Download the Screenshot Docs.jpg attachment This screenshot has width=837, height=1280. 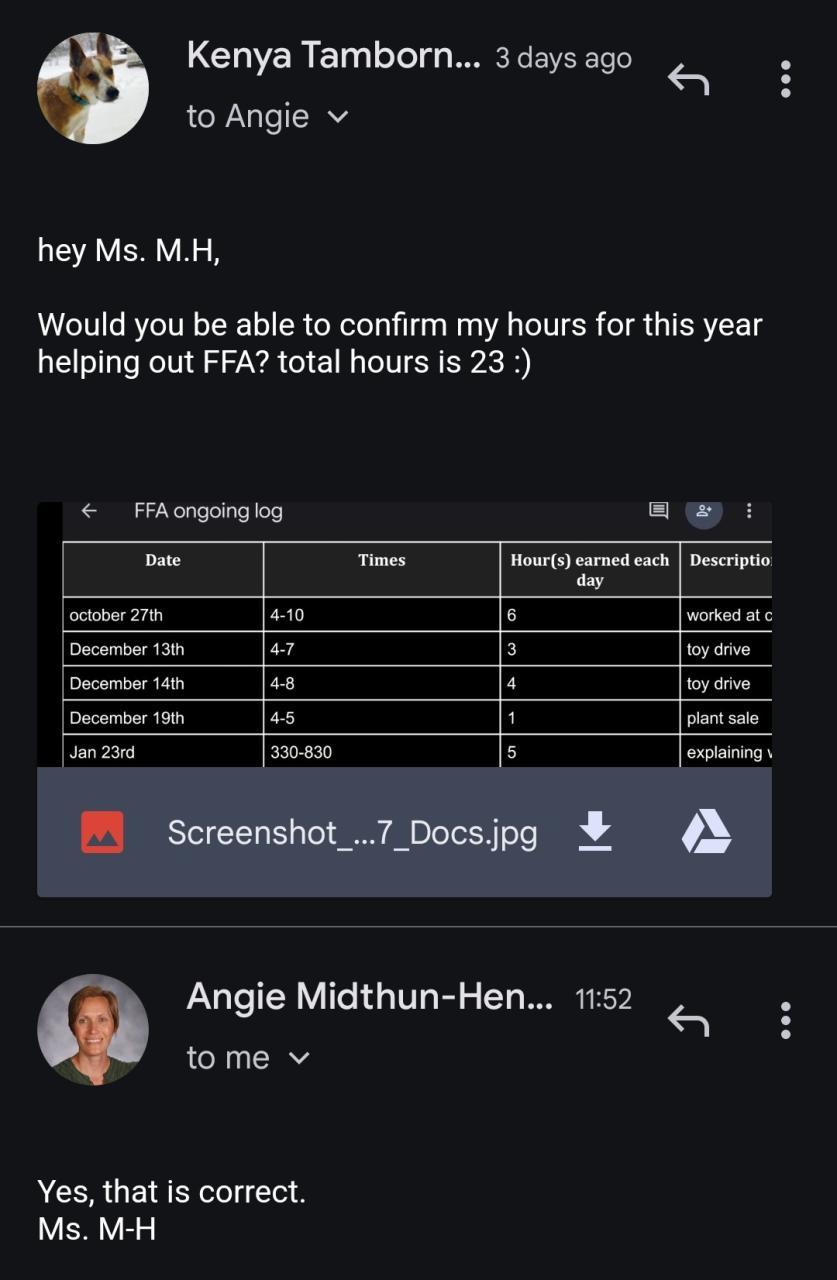[x=595, y=832]
